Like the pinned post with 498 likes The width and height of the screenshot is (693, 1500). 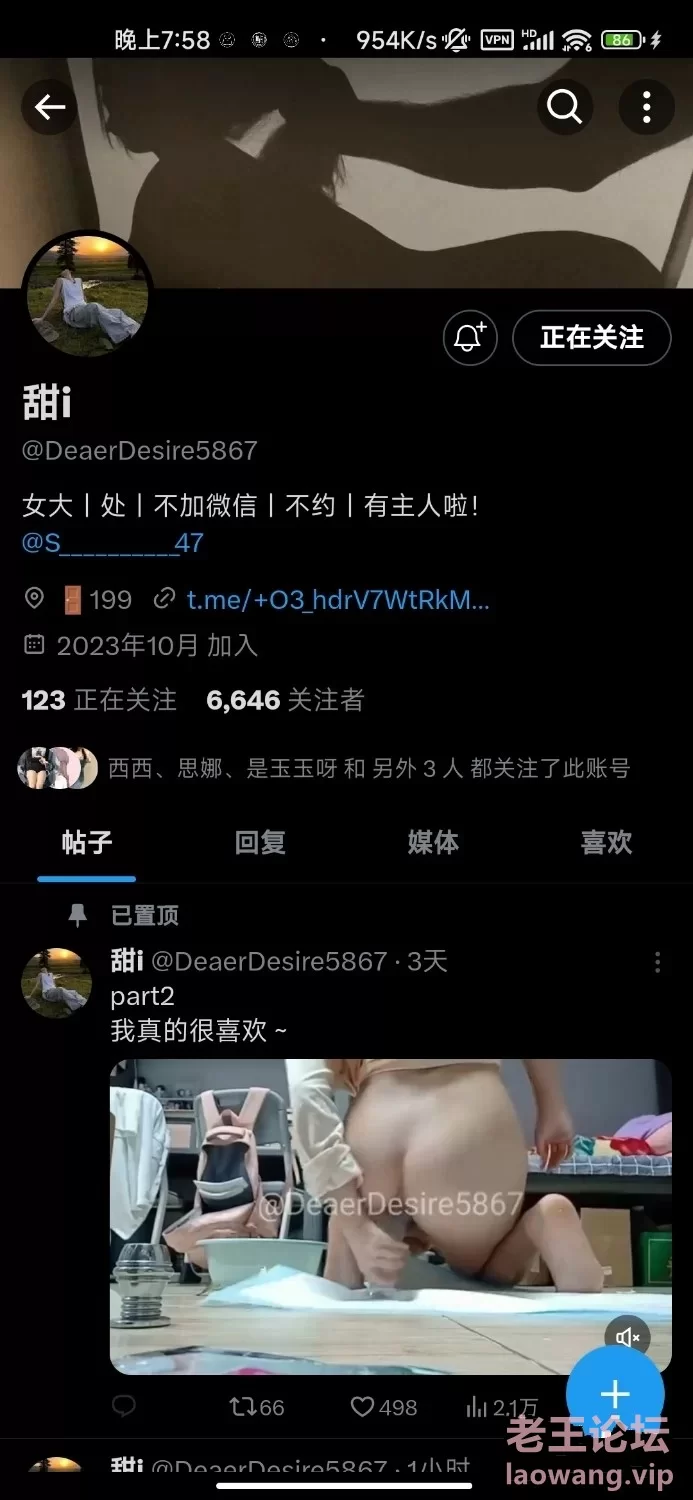click(x=383, y=1407)
